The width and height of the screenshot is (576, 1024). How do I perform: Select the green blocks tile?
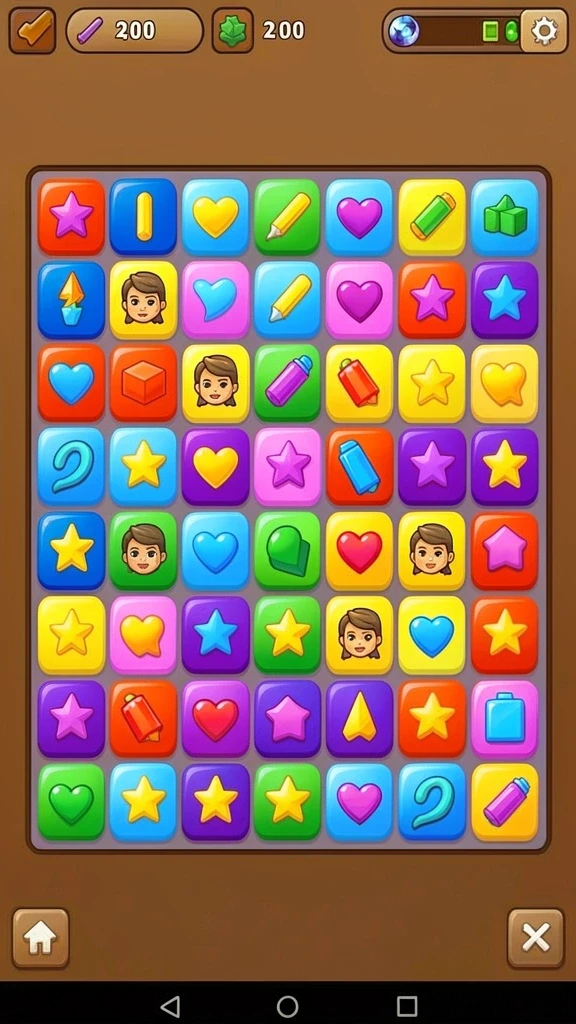(504, 217)
